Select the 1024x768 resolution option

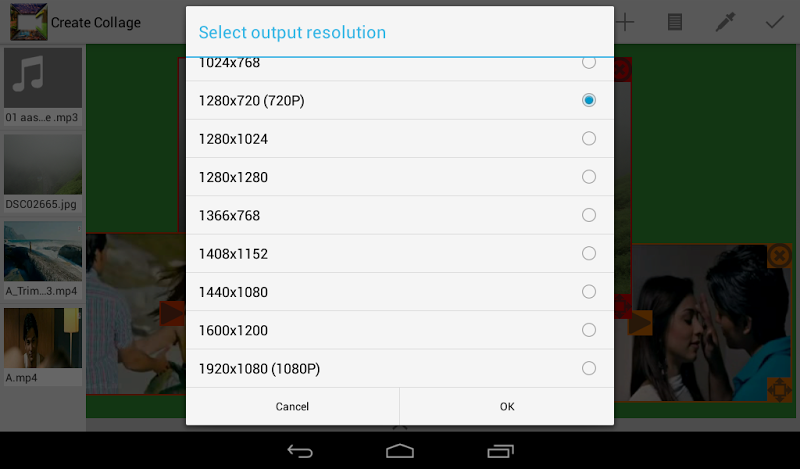pyautogui.click(x=400, y=65)
